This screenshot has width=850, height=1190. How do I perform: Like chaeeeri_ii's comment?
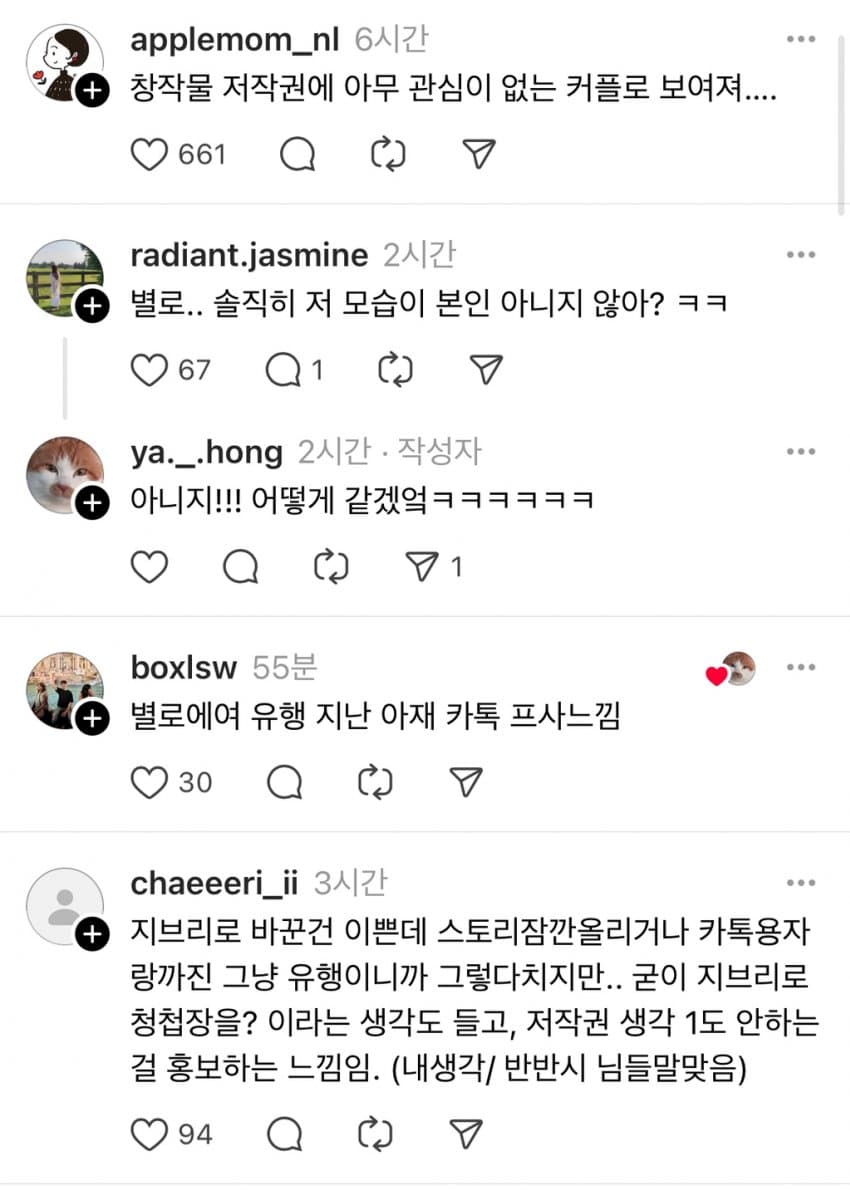pyautogui.click(x=150, y=1133)
